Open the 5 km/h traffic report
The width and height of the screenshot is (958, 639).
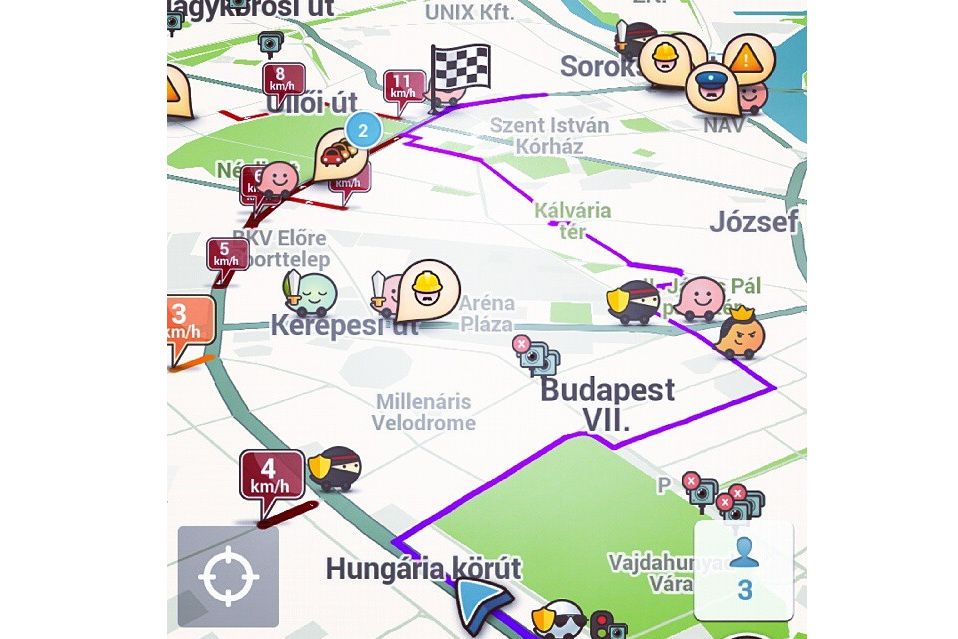[226, 254]
